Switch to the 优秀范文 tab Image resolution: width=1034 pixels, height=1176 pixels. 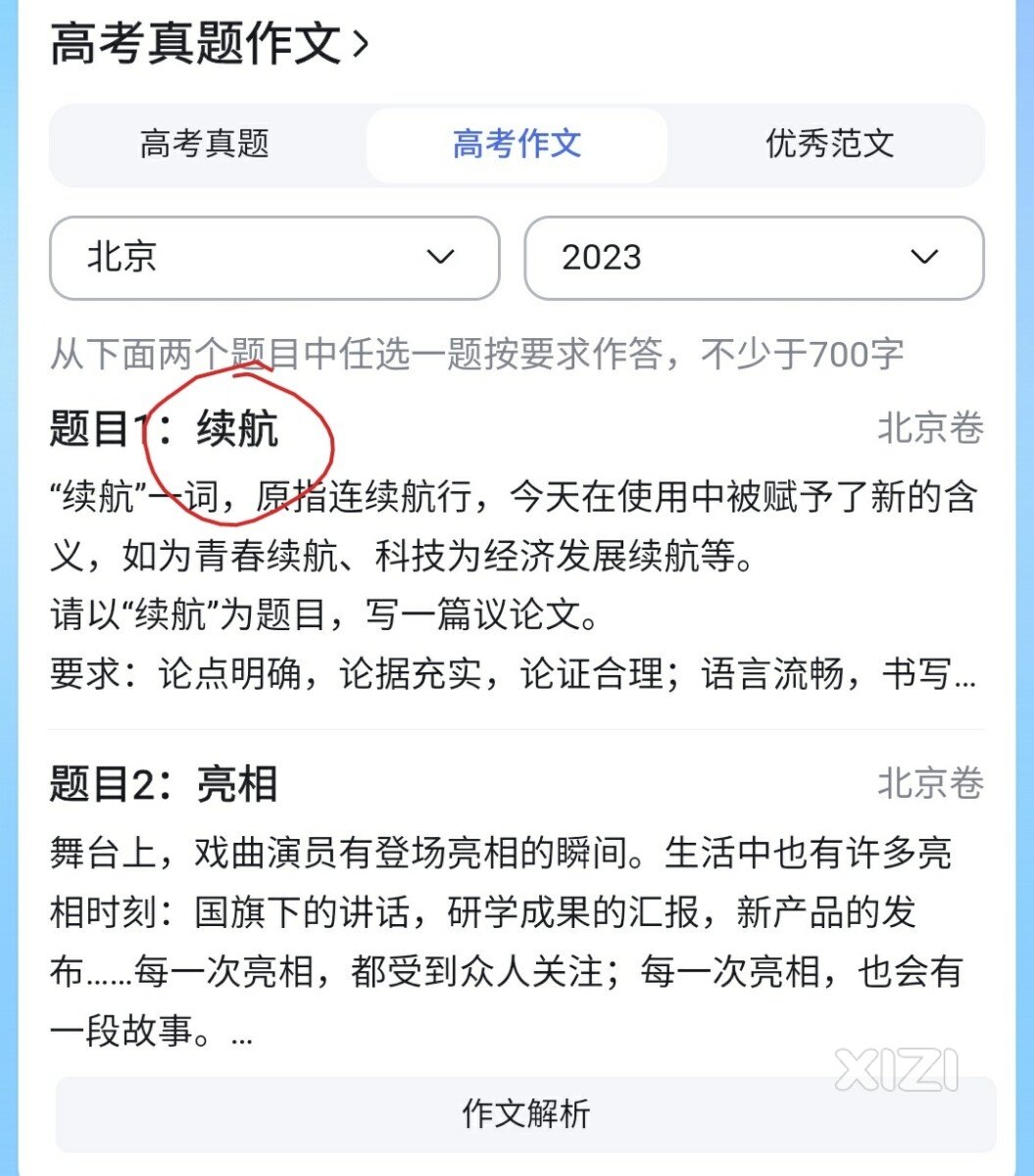tap(829, 144)
